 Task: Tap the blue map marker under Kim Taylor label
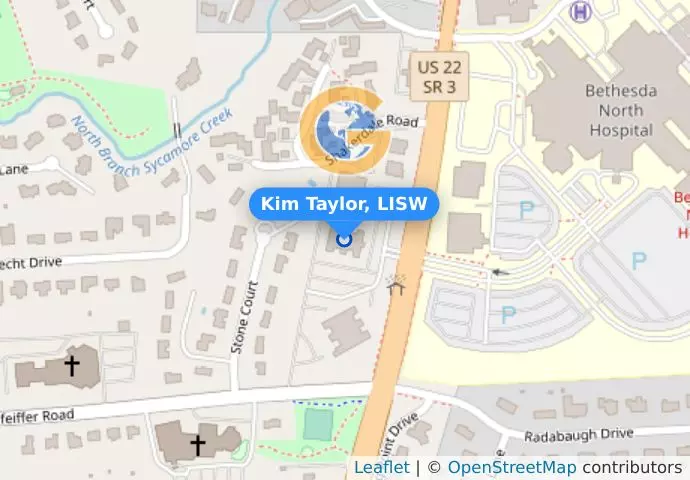[x=344, y=239]
